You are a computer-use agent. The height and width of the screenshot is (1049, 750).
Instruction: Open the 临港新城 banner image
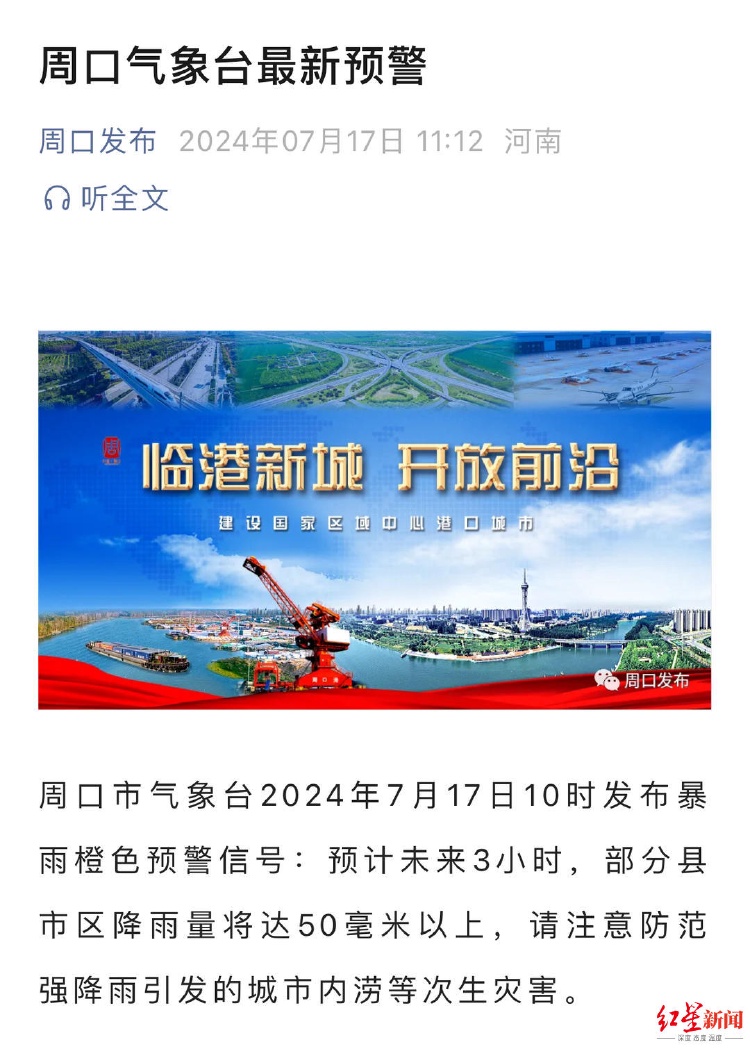click(x=375, y=520)
